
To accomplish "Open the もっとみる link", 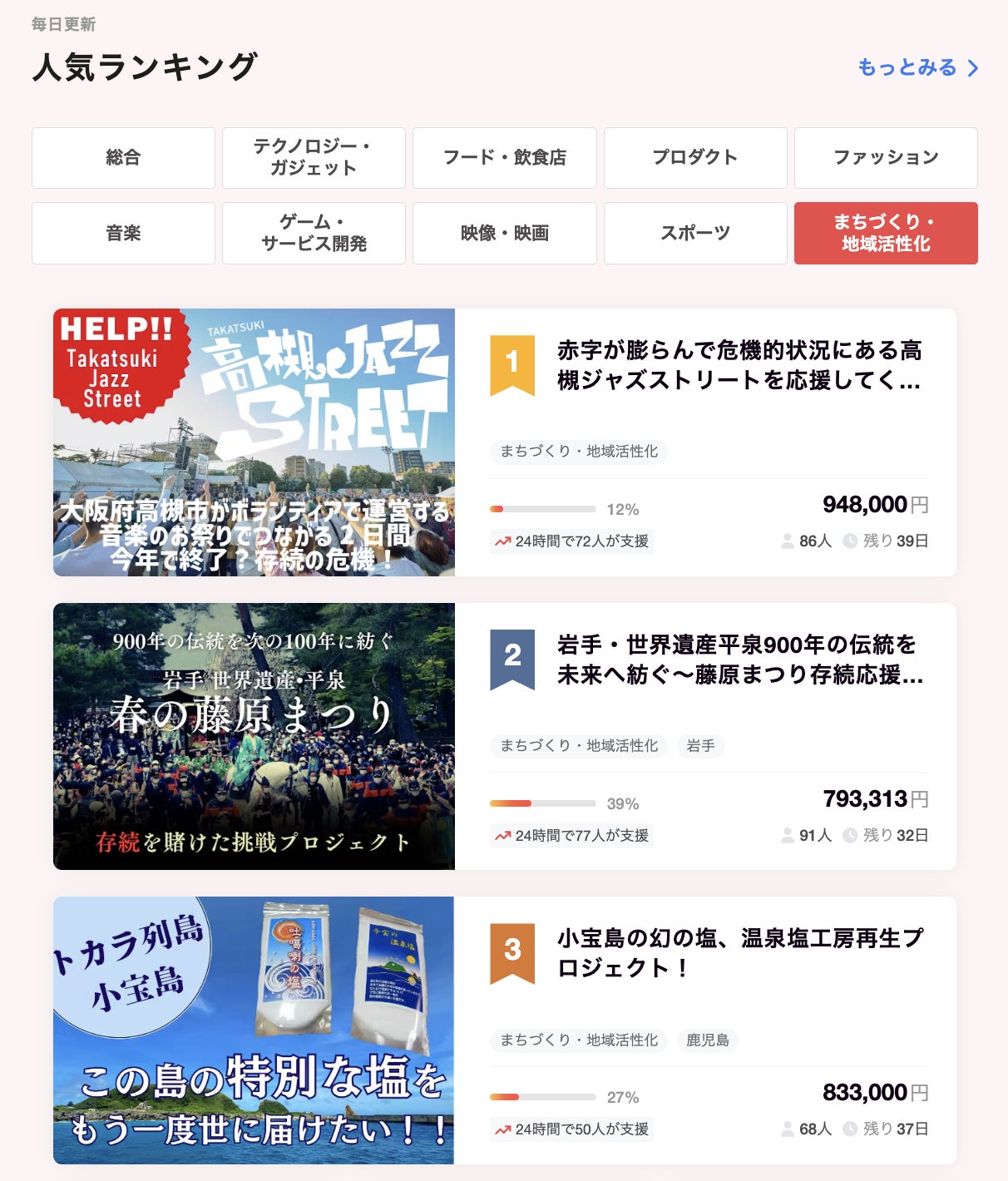I will click(x=917, y=67).
